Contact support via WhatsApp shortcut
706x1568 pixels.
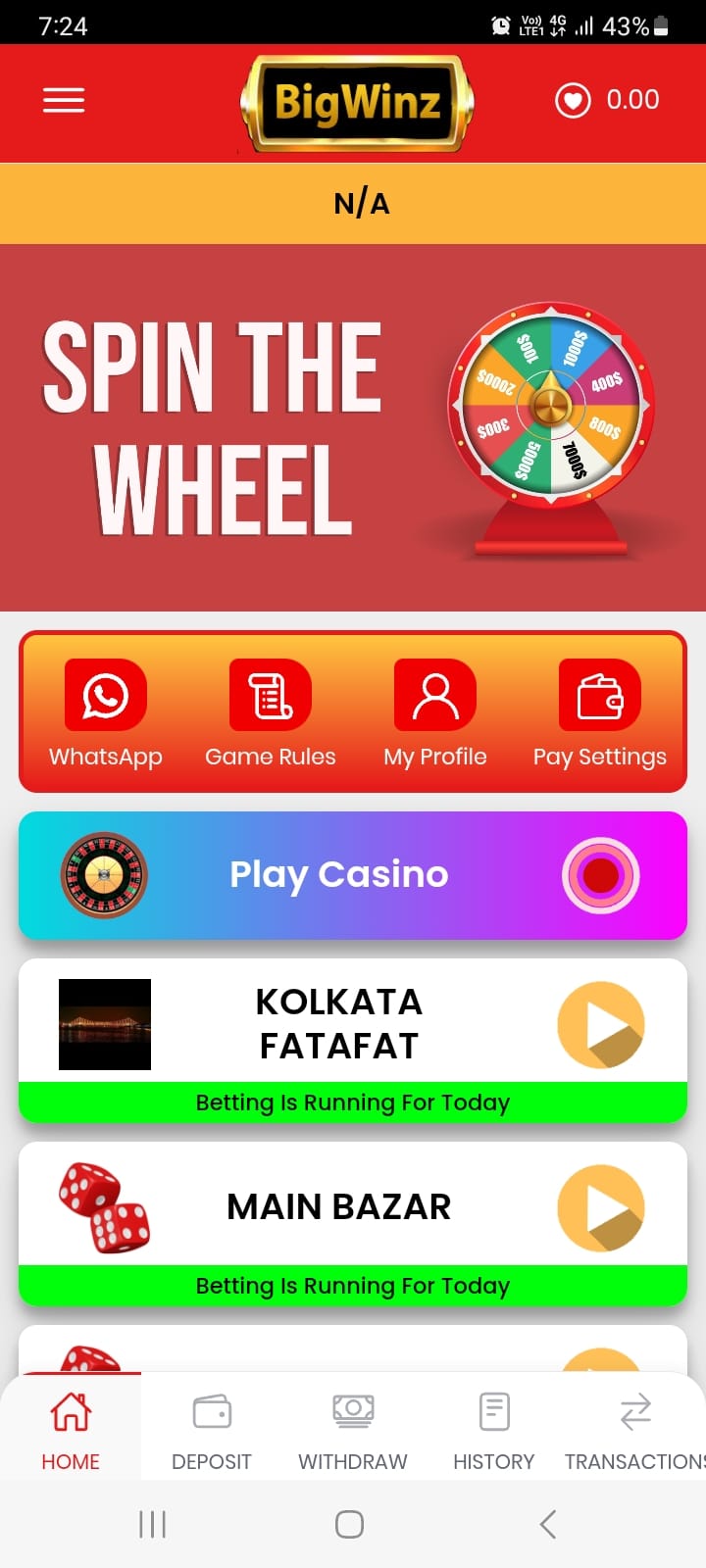(x=106, y=712)
